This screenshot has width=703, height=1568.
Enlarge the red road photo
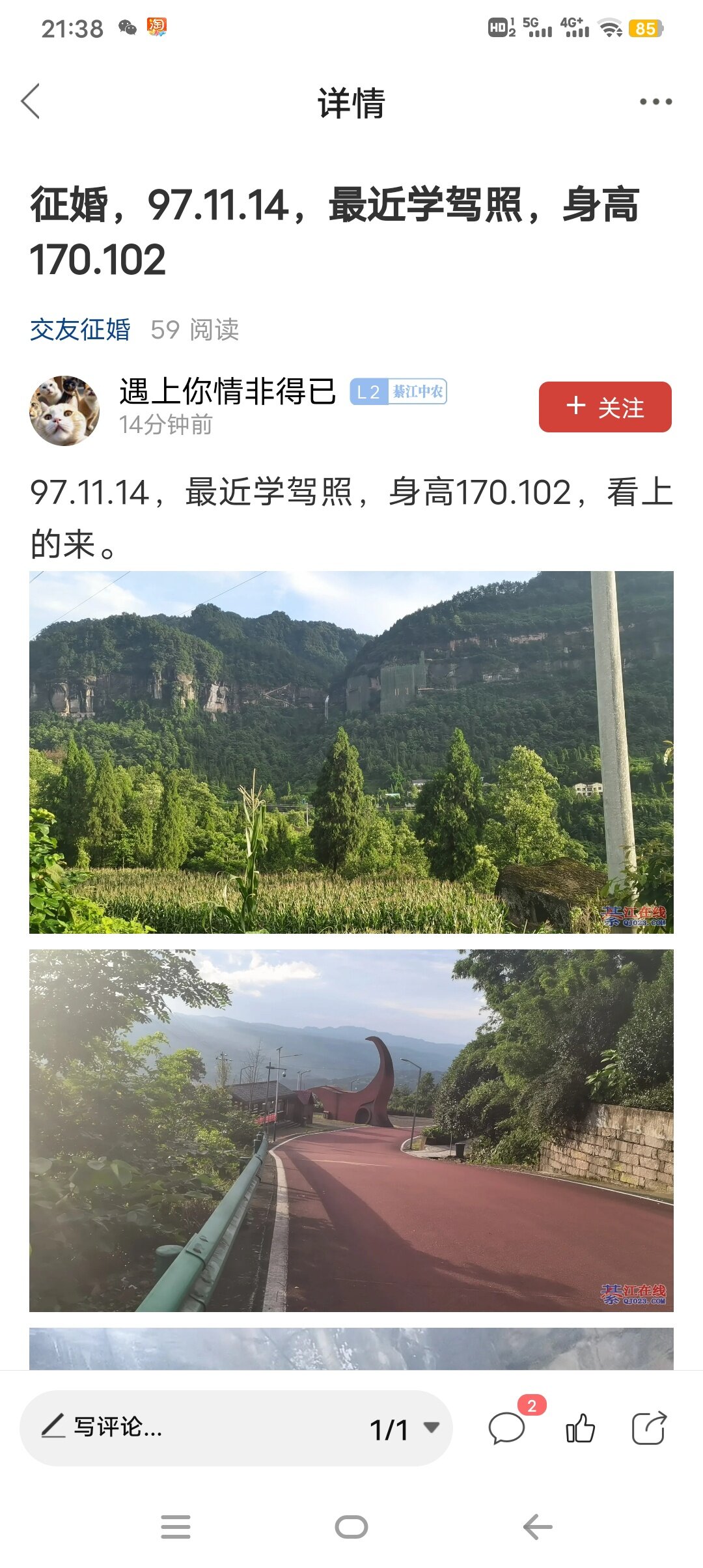coord(351,1130)
